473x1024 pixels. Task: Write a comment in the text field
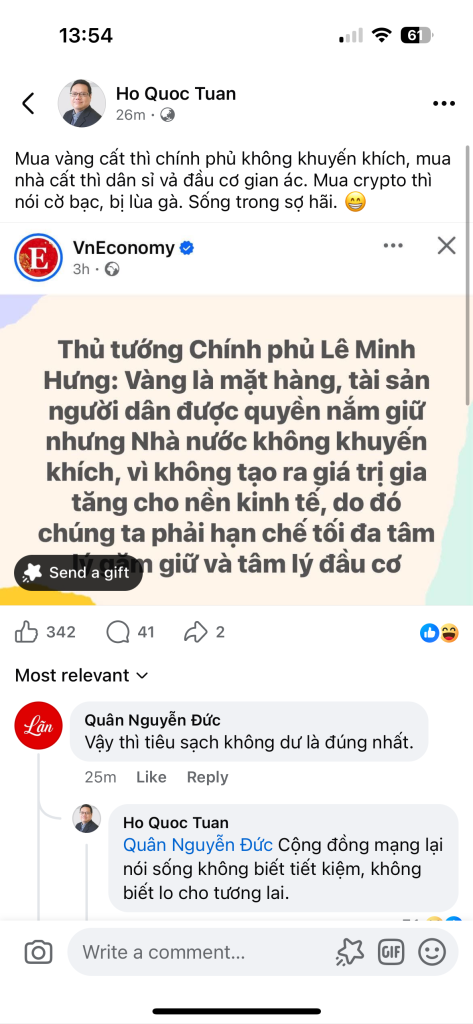pyautogui.click(x=199, y=952)
